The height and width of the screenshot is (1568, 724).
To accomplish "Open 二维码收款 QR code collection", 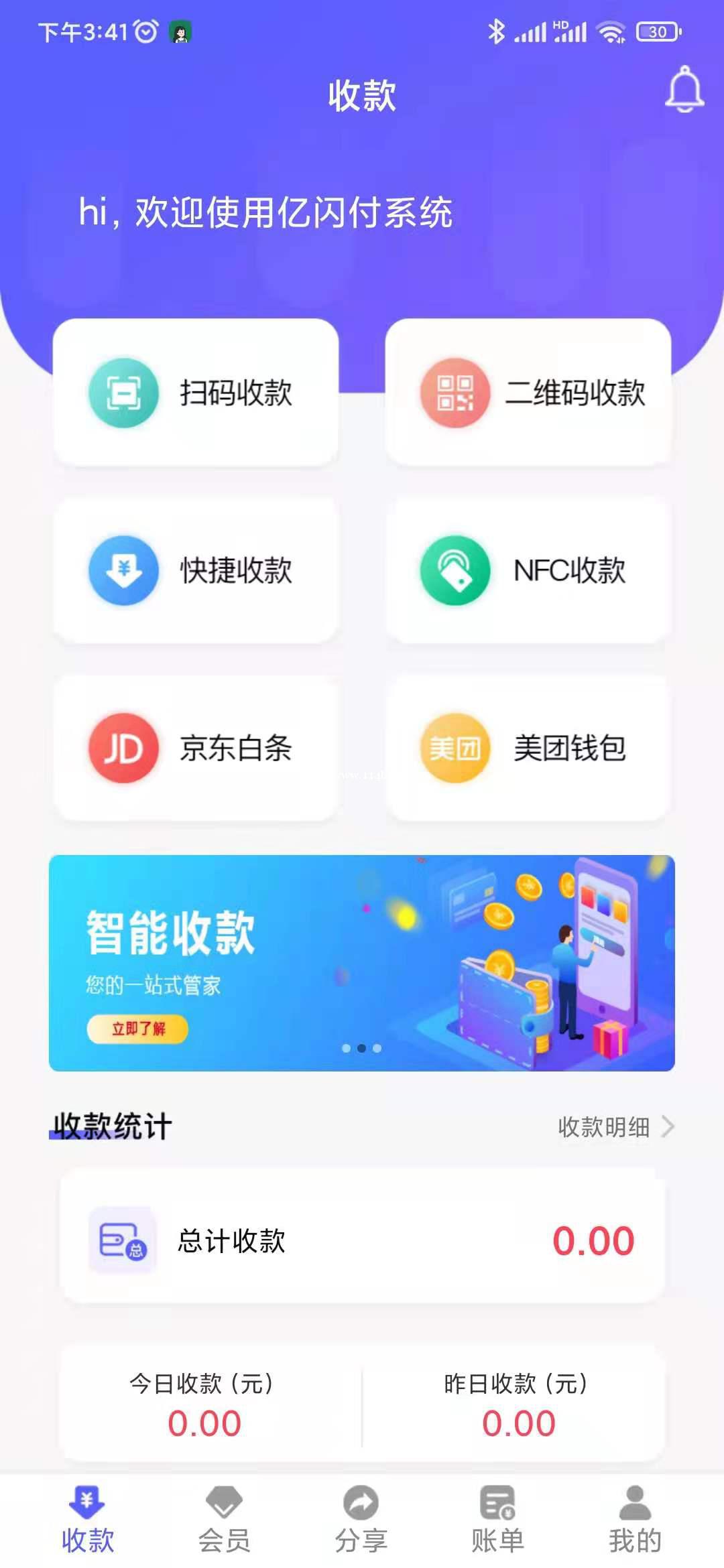I will click(528, 392).
